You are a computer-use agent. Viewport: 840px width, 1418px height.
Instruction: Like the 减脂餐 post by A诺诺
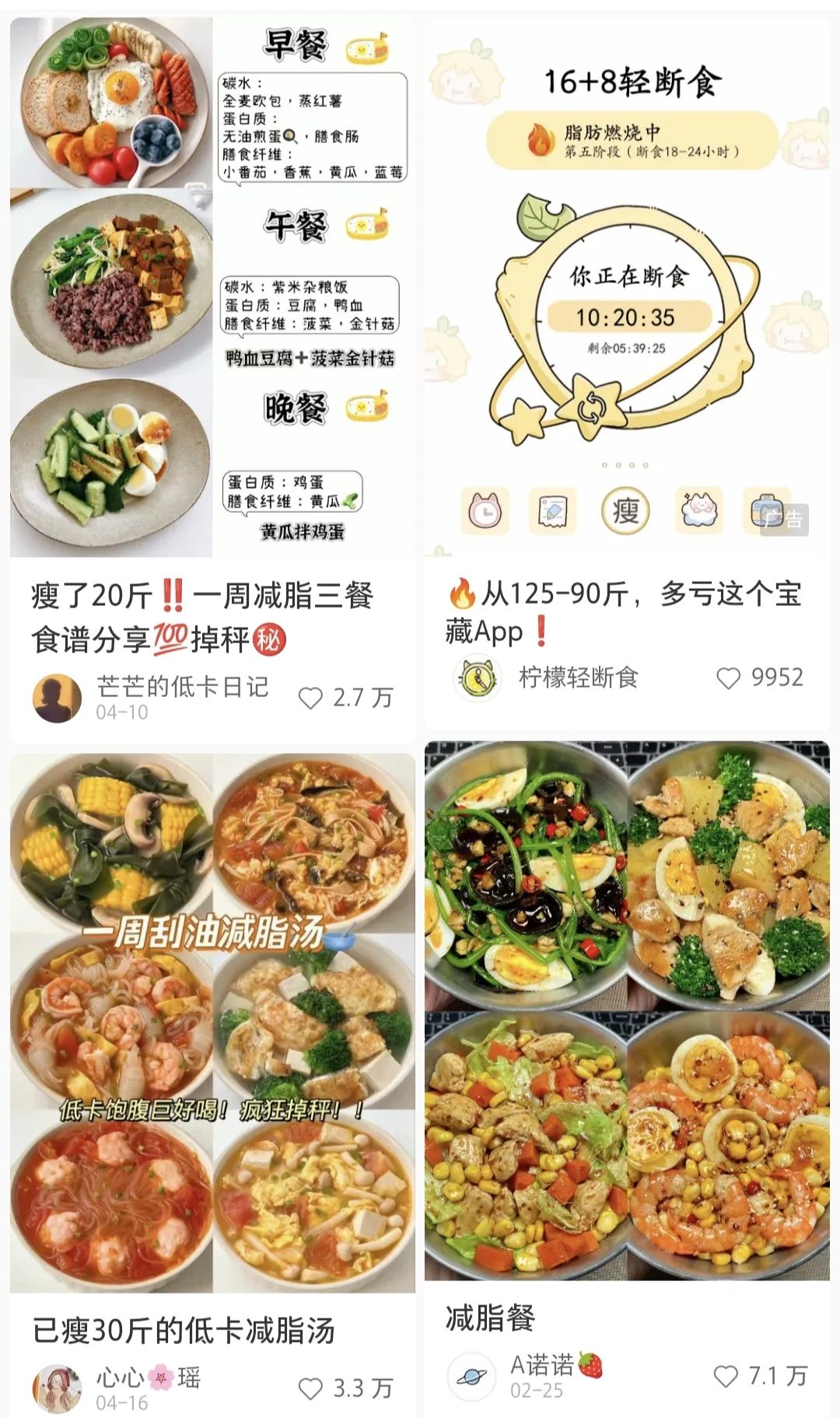coord(726,1376)
